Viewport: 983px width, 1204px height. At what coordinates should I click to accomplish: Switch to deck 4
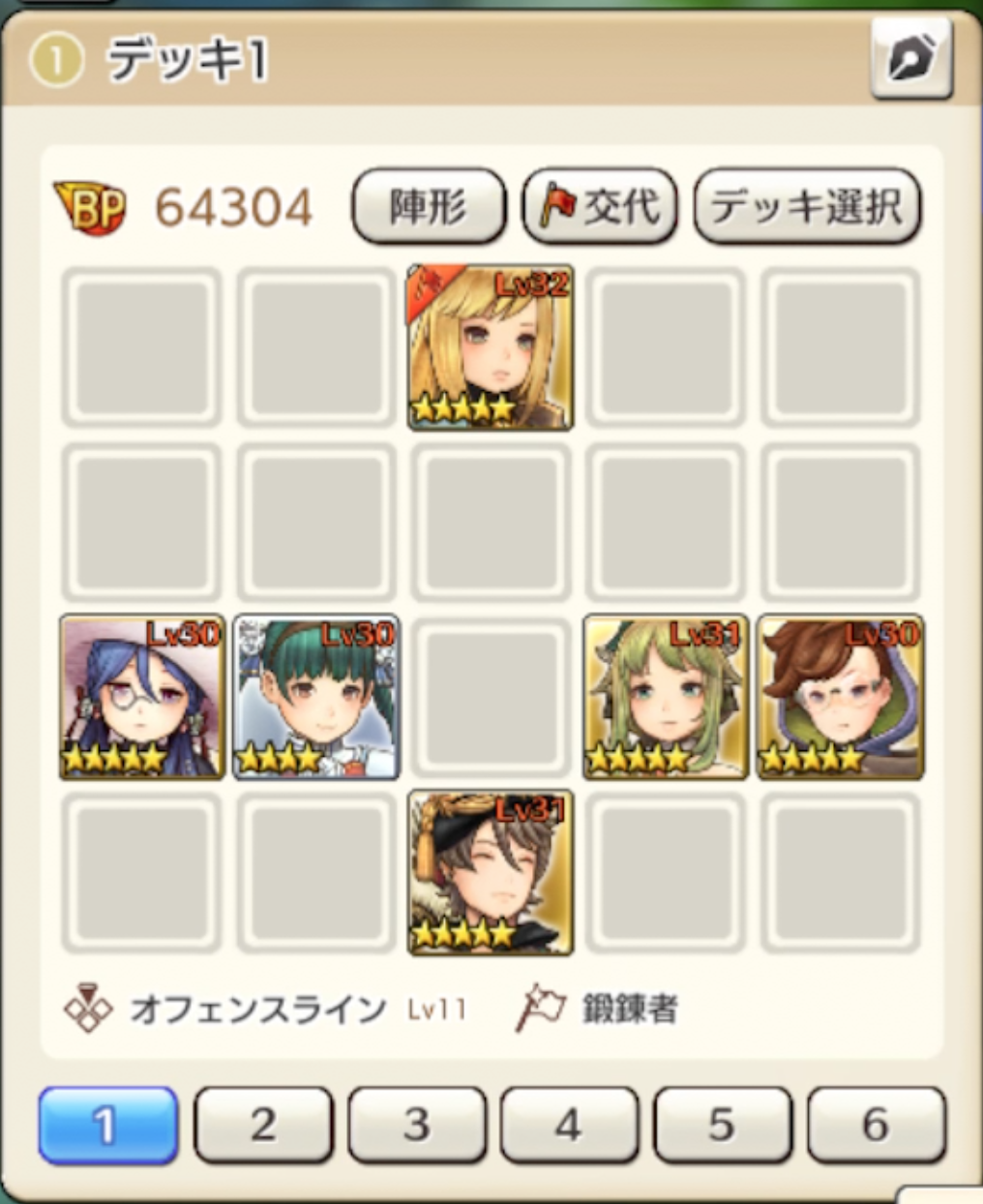point(569,1125)
